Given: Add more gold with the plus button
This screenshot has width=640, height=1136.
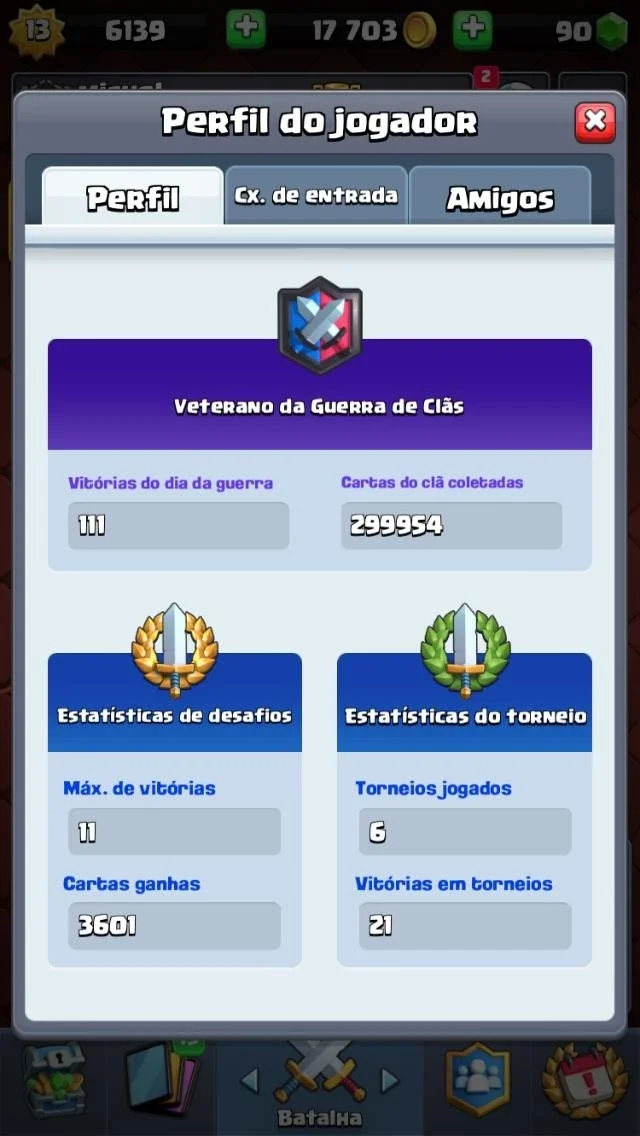Looking at the screenshot, I should pyautogui.click(x=473, y=30).
